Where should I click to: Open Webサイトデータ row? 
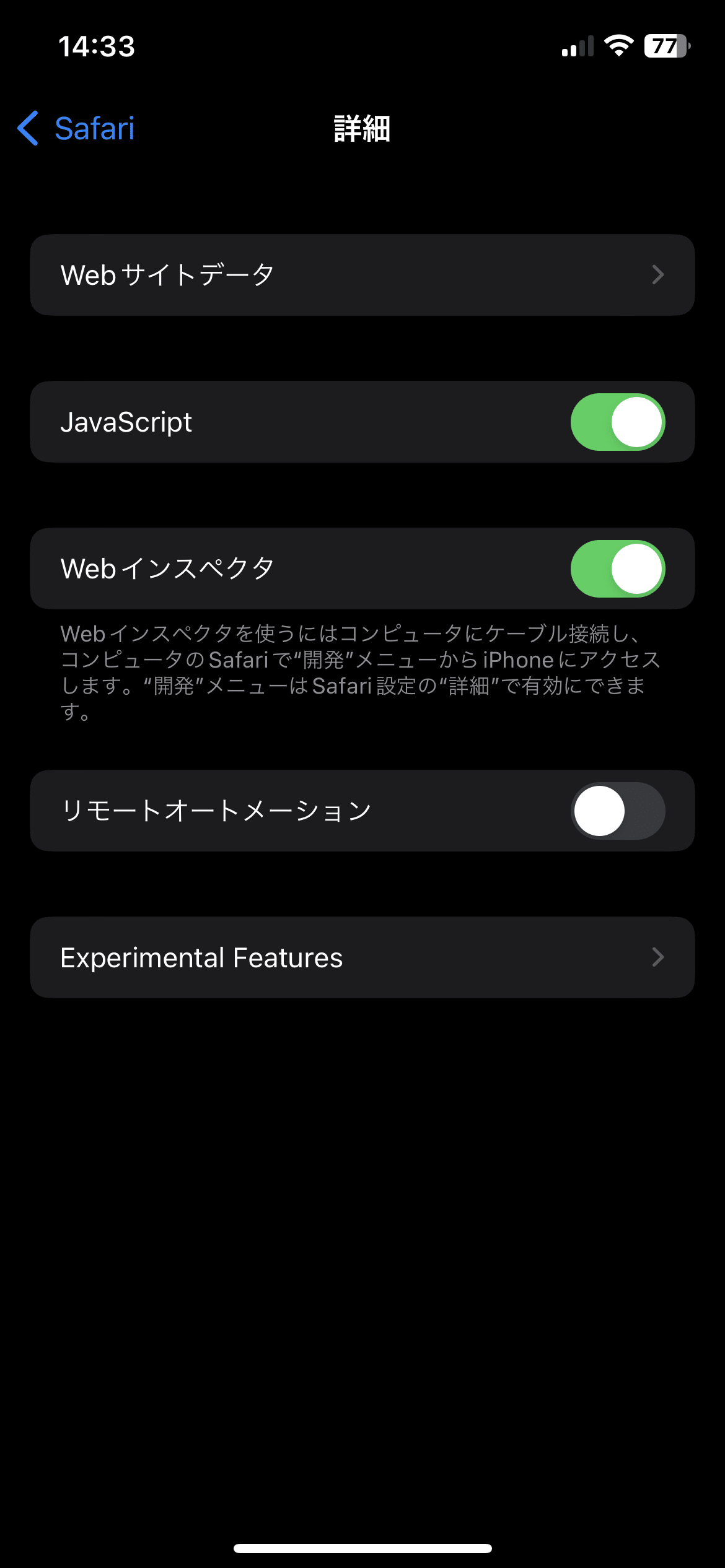click(362, 275)
